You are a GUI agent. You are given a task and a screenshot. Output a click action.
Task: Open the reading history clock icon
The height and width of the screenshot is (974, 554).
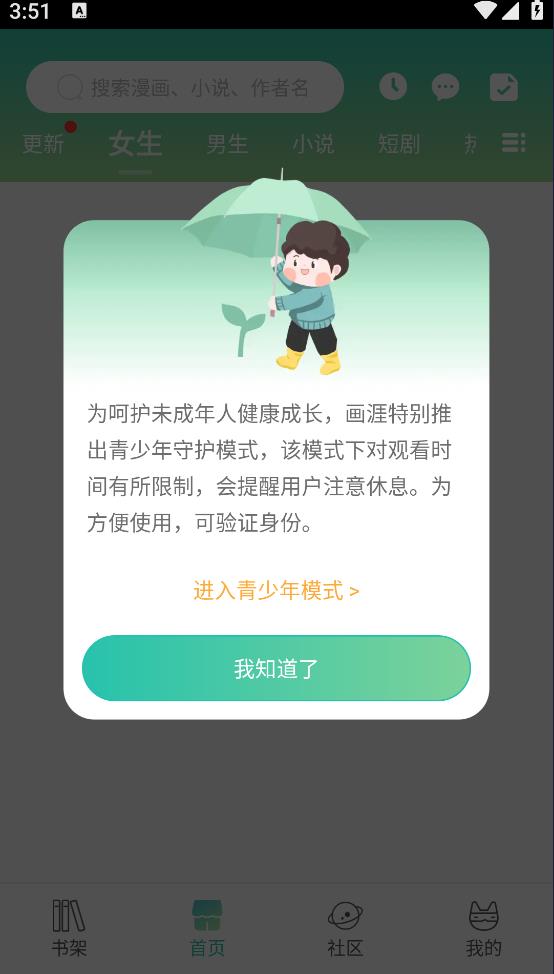coord(393,86)
